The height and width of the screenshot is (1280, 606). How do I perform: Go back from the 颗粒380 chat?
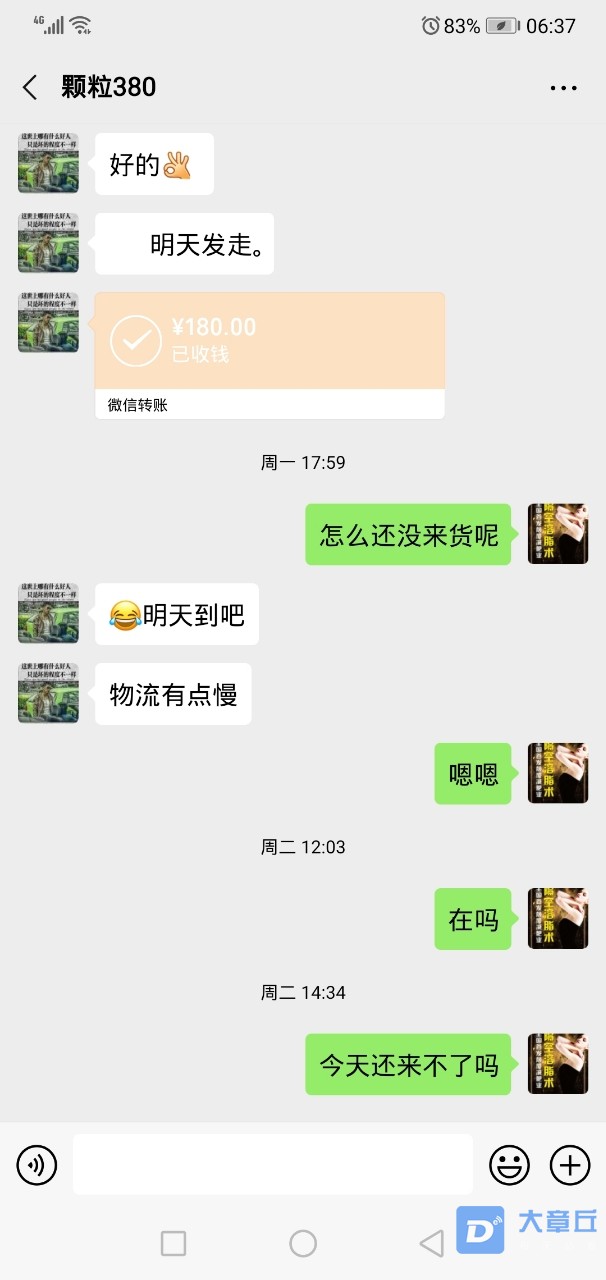(x=30, y=87)
